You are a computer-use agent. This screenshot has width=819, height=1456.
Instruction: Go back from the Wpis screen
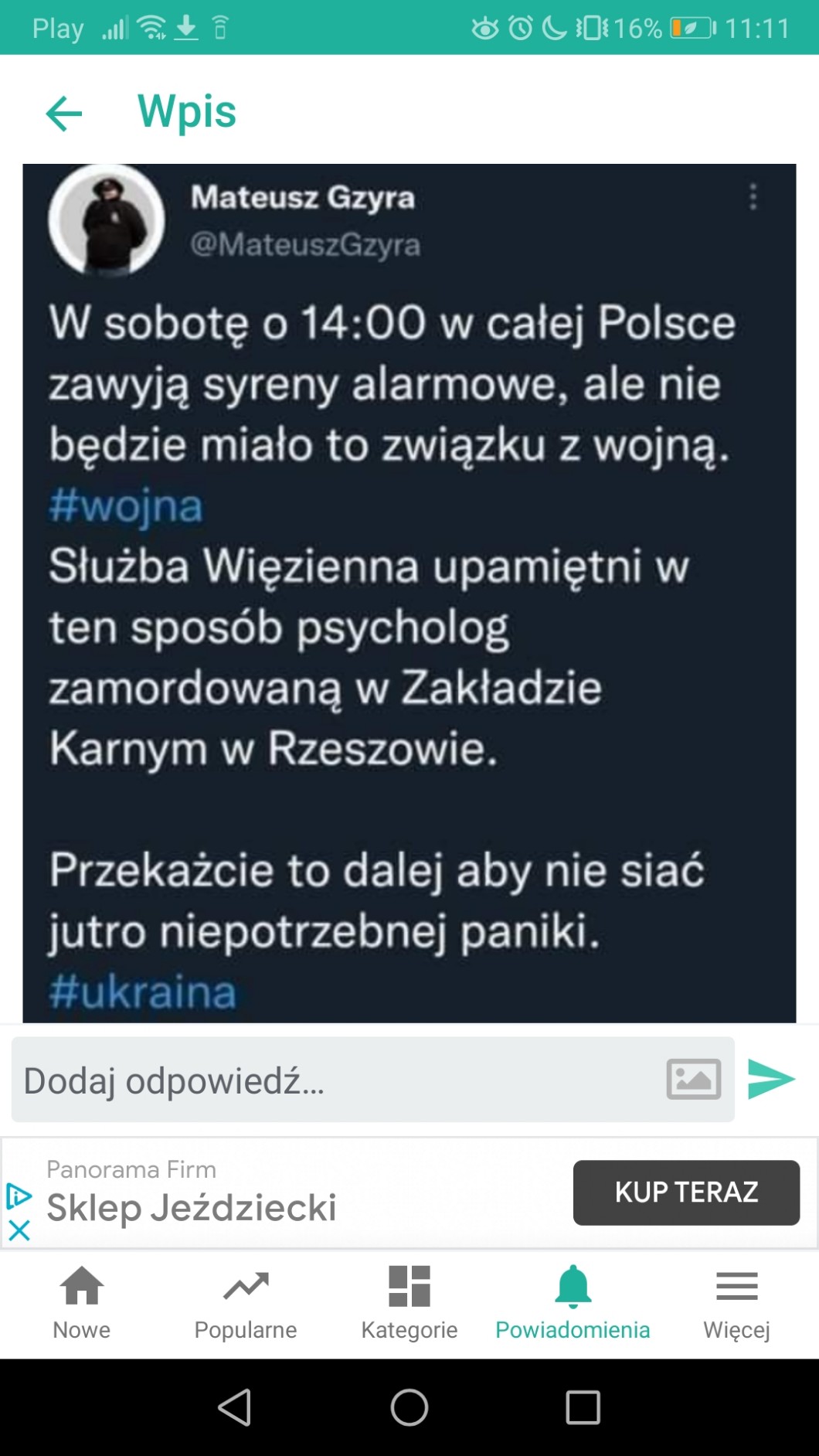64,114
